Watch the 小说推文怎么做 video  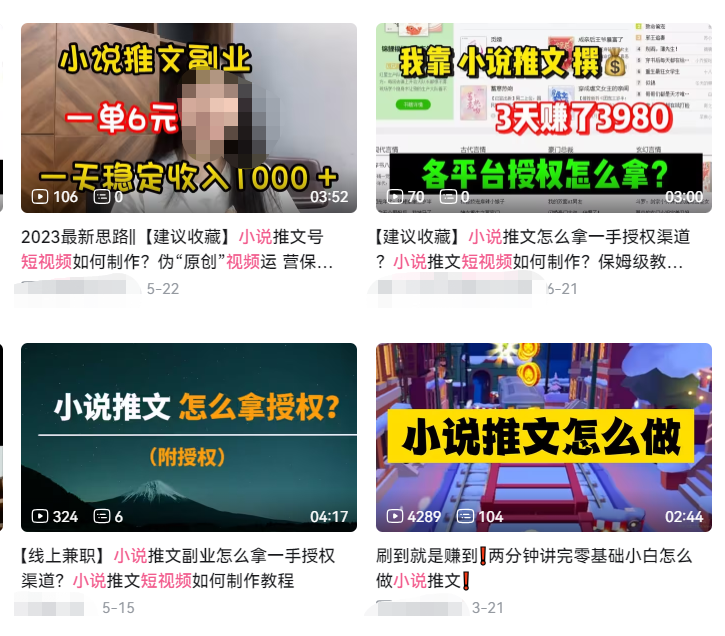click(543, 437)
